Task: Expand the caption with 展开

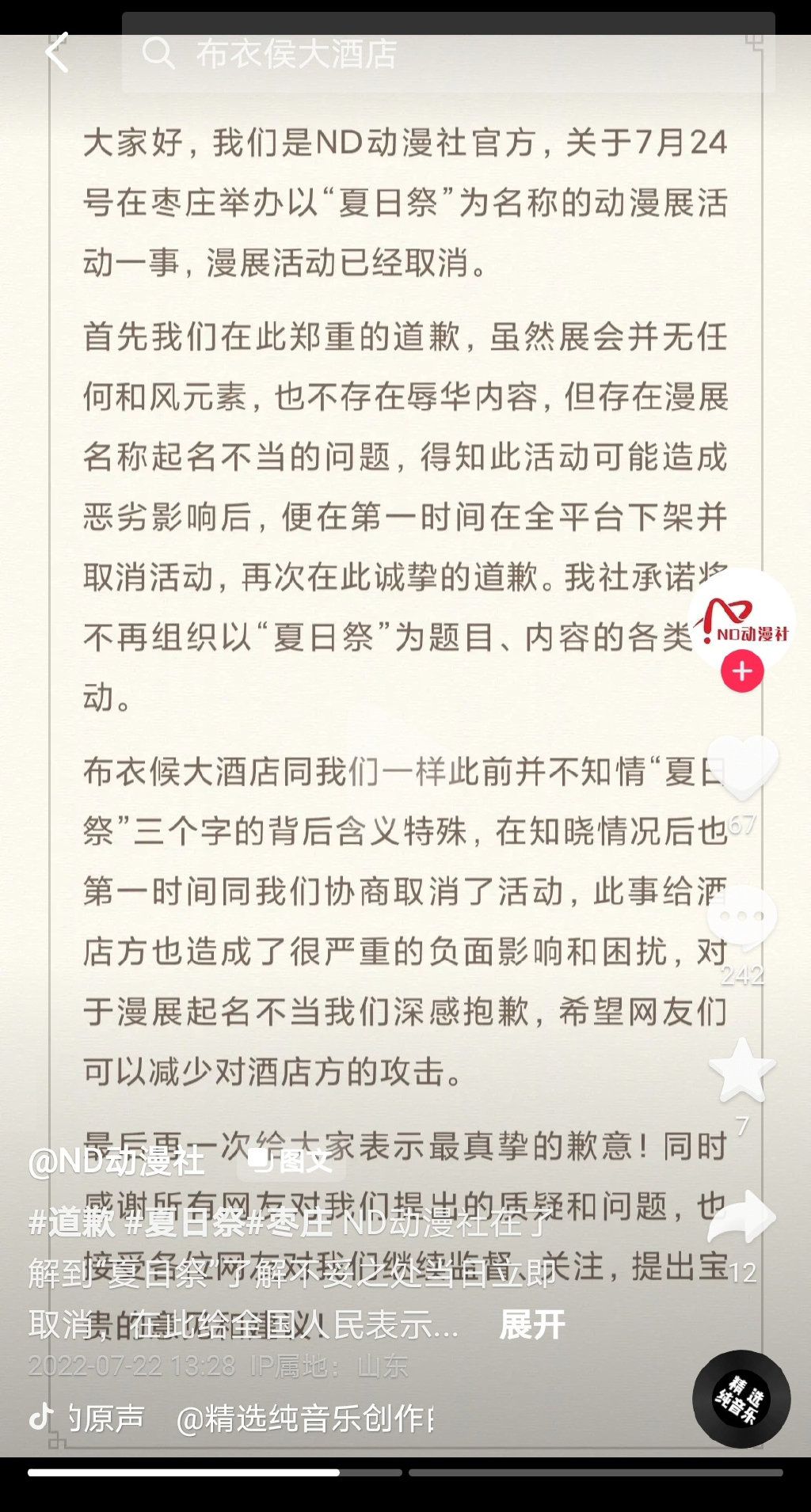Action: [x=531, y=1325]
